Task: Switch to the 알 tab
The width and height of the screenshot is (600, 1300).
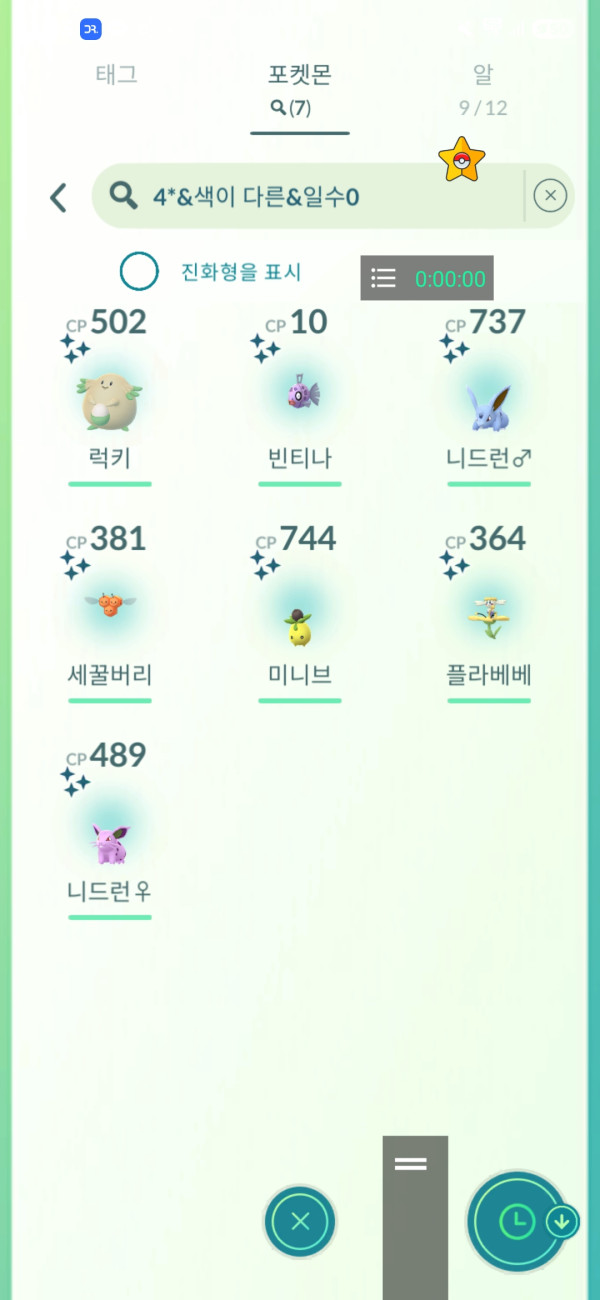Action: [483, 88]
